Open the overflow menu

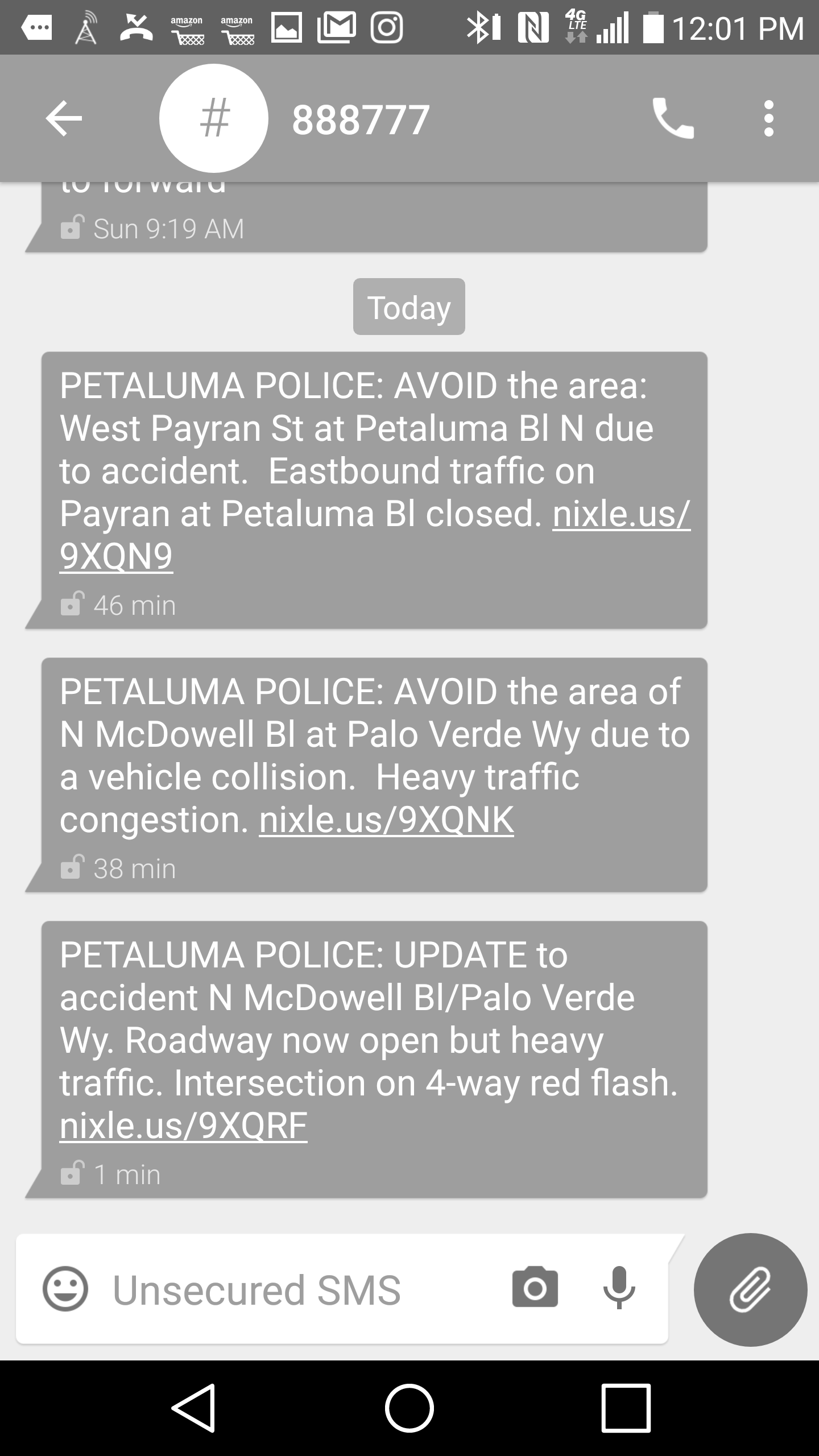(768, 118)
